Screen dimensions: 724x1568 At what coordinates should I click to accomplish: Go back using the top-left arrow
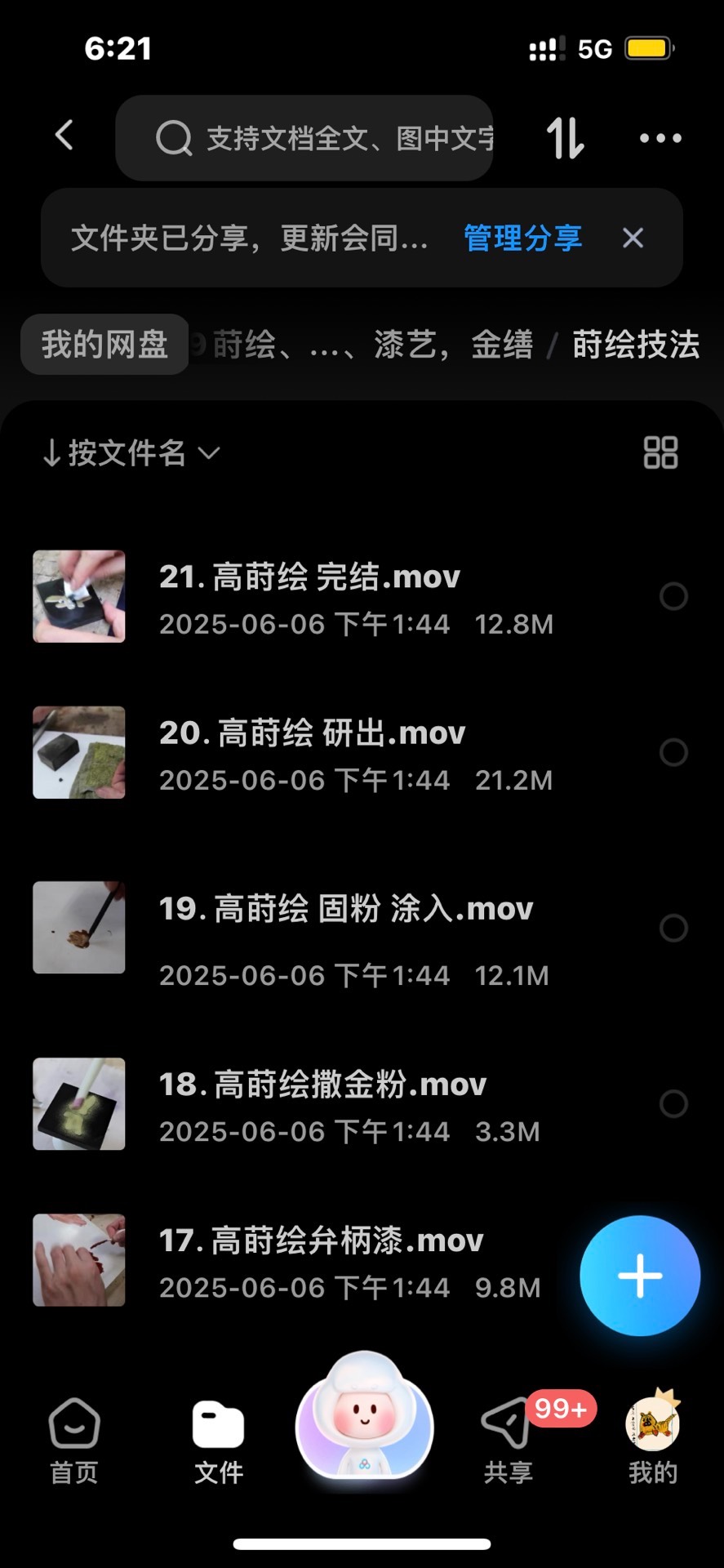pyautogui.click(x=64, y=136)
